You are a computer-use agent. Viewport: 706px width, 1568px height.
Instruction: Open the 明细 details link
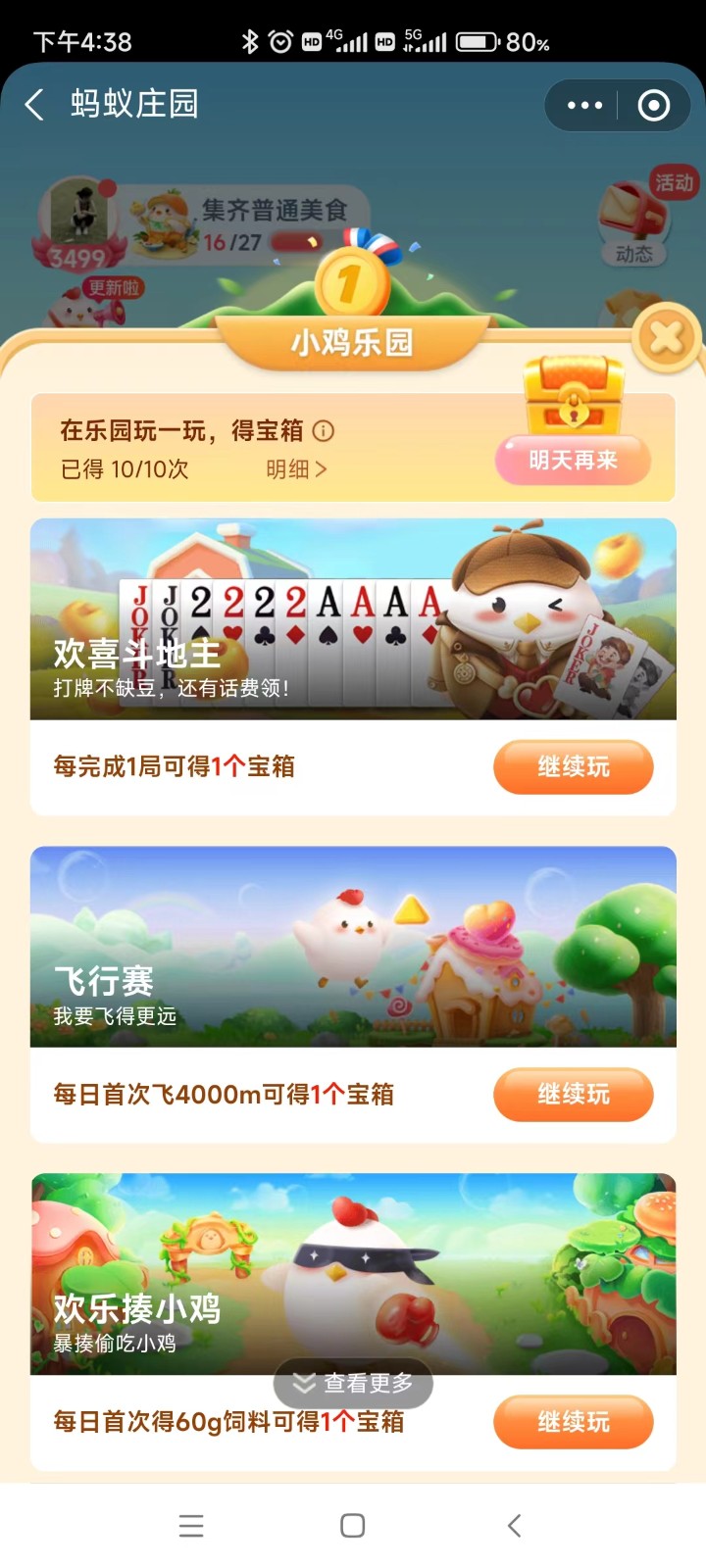pyautogui.click(x=296, y=469)
